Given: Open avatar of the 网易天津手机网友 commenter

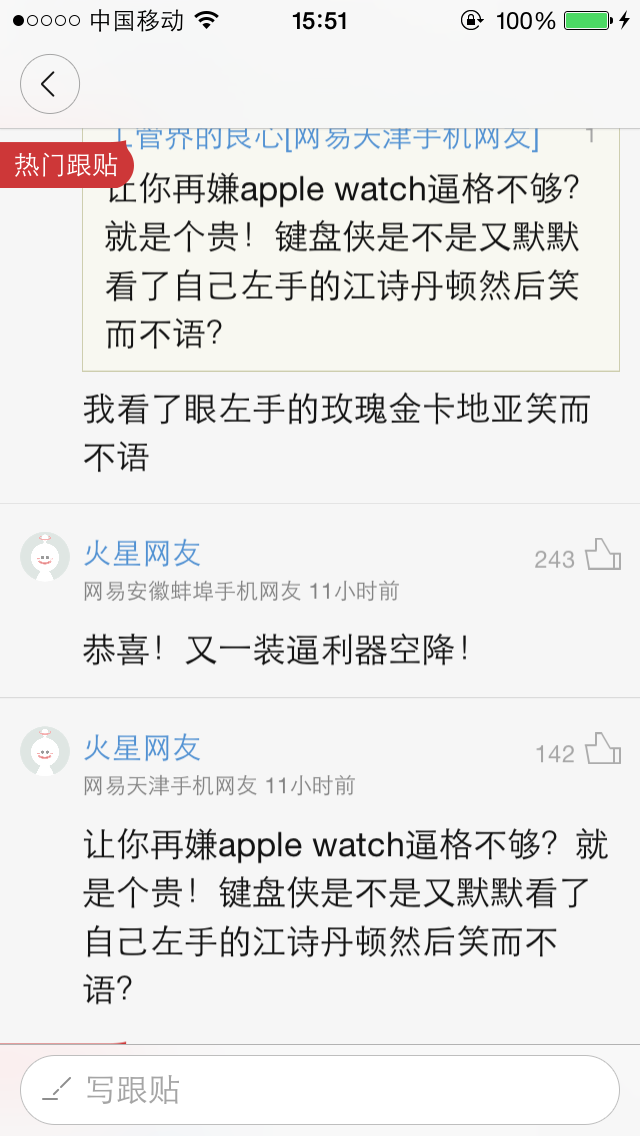Looking at the screenshot, I should pyautogui.click(x=45, y=752).
